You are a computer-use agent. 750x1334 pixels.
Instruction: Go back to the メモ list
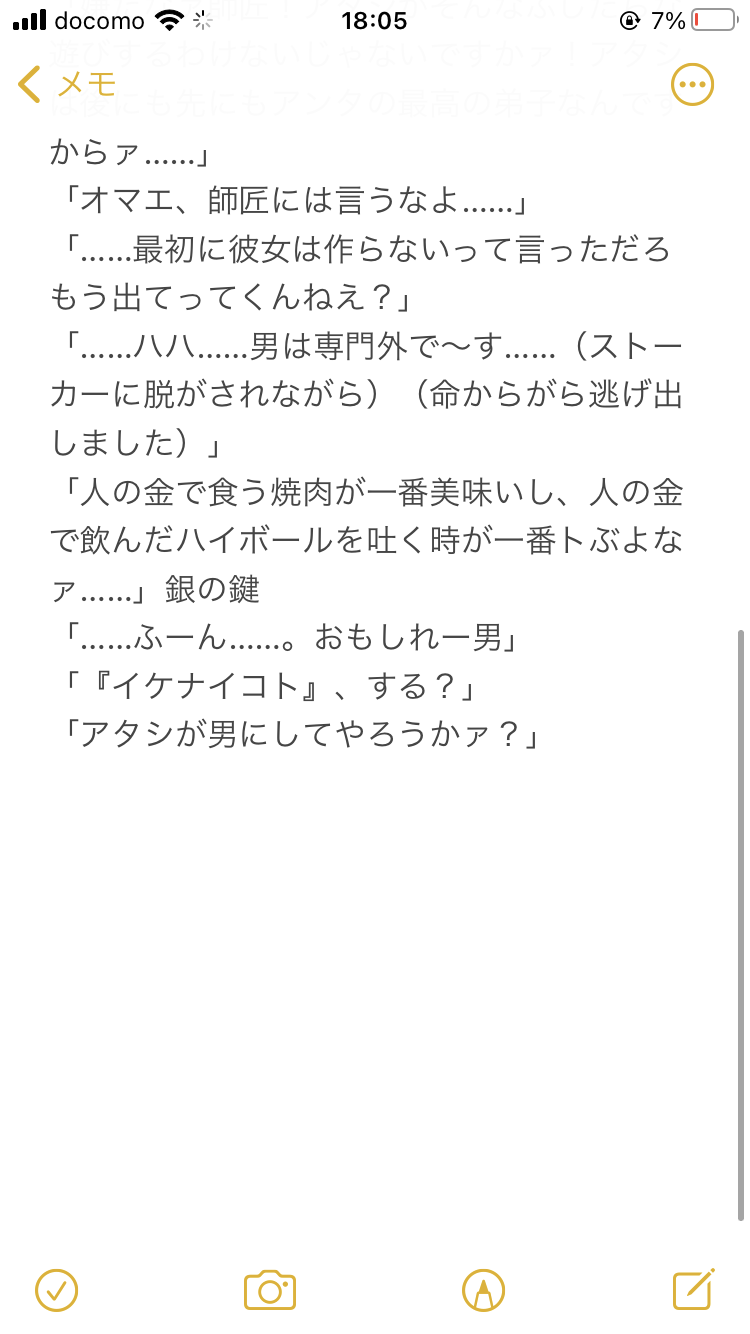click(68, 85)
